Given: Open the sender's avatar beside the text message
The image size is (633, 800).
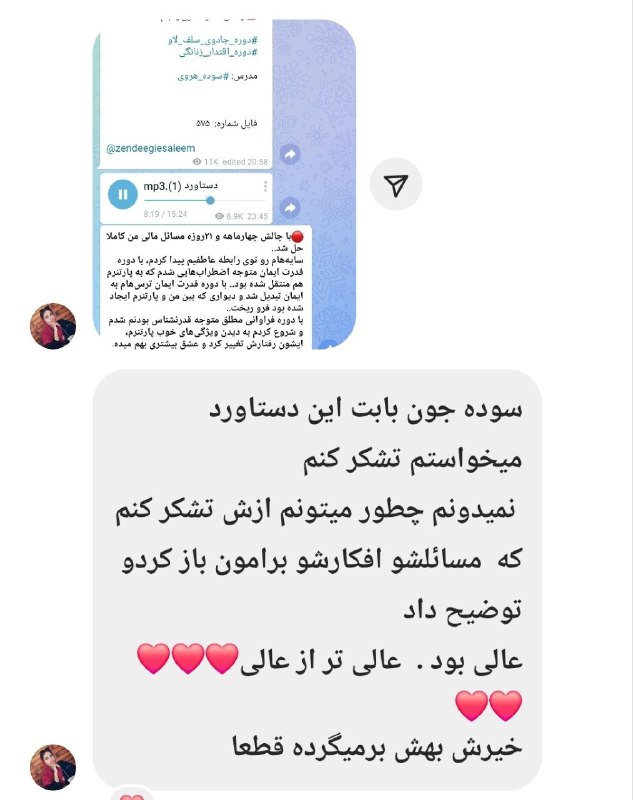Looking at the screenshot, I should tap(53, 767).
